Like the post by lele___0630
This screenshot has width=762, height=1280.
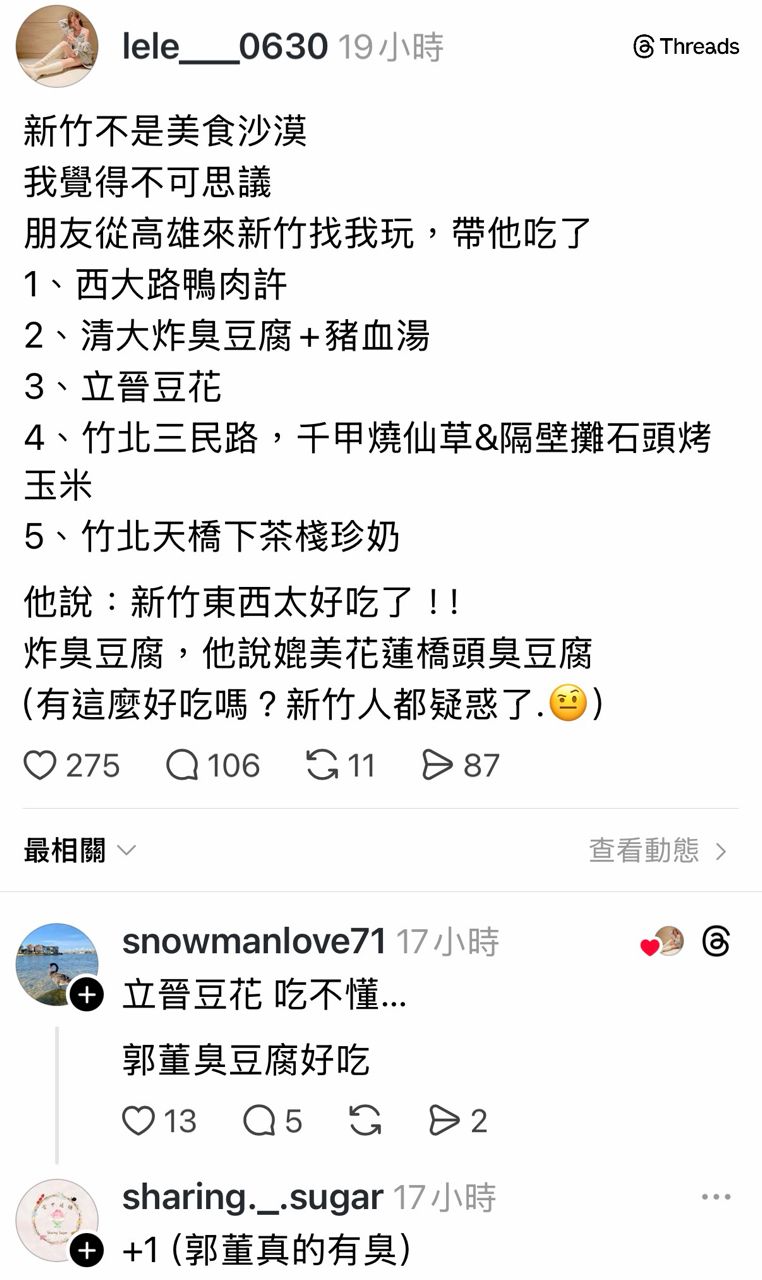coord(41,765)
